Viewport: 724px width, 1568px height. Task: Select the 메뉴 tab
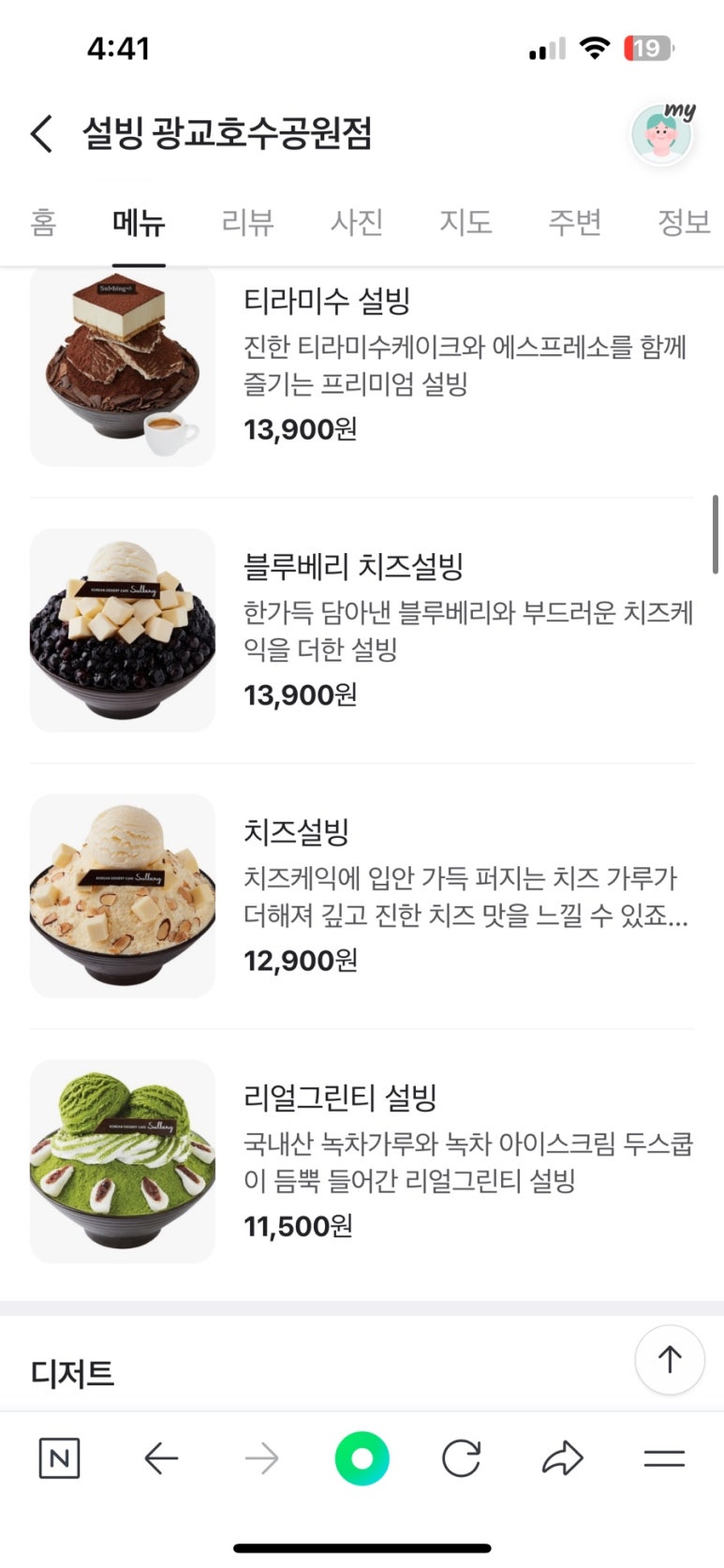pos(139,223)
